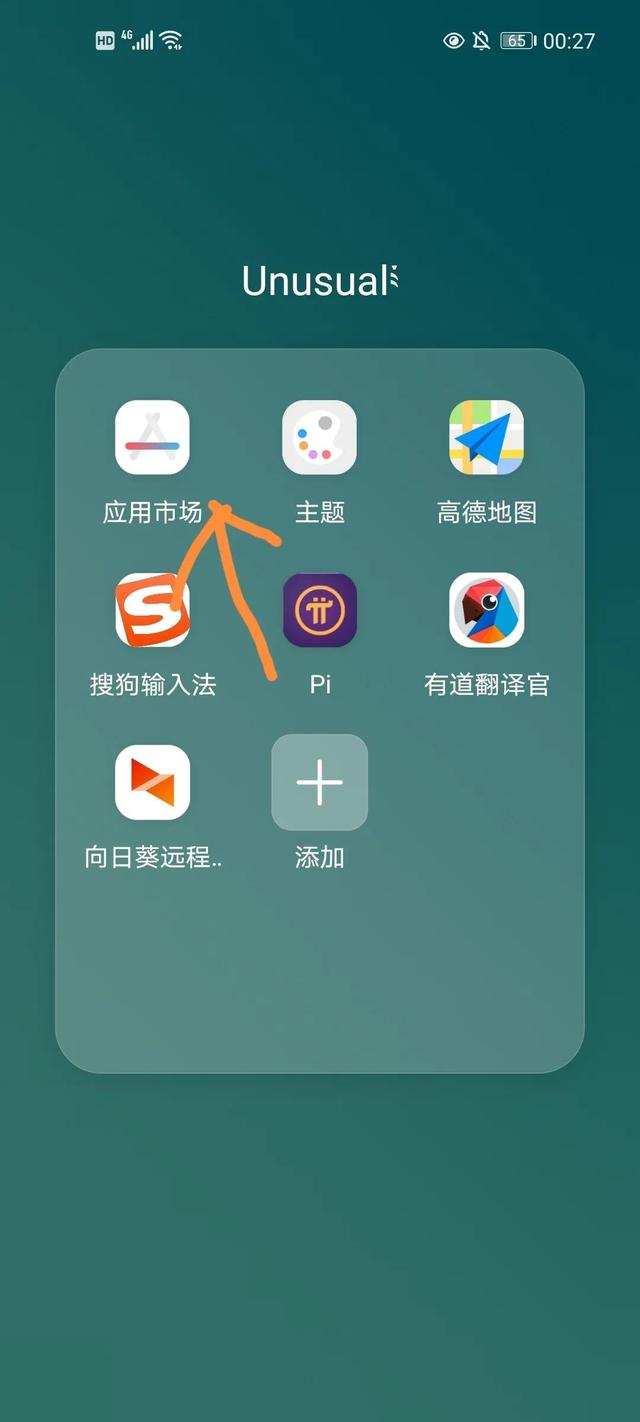
Task: Open 有道翻译官 translator app
Action: 486,610
